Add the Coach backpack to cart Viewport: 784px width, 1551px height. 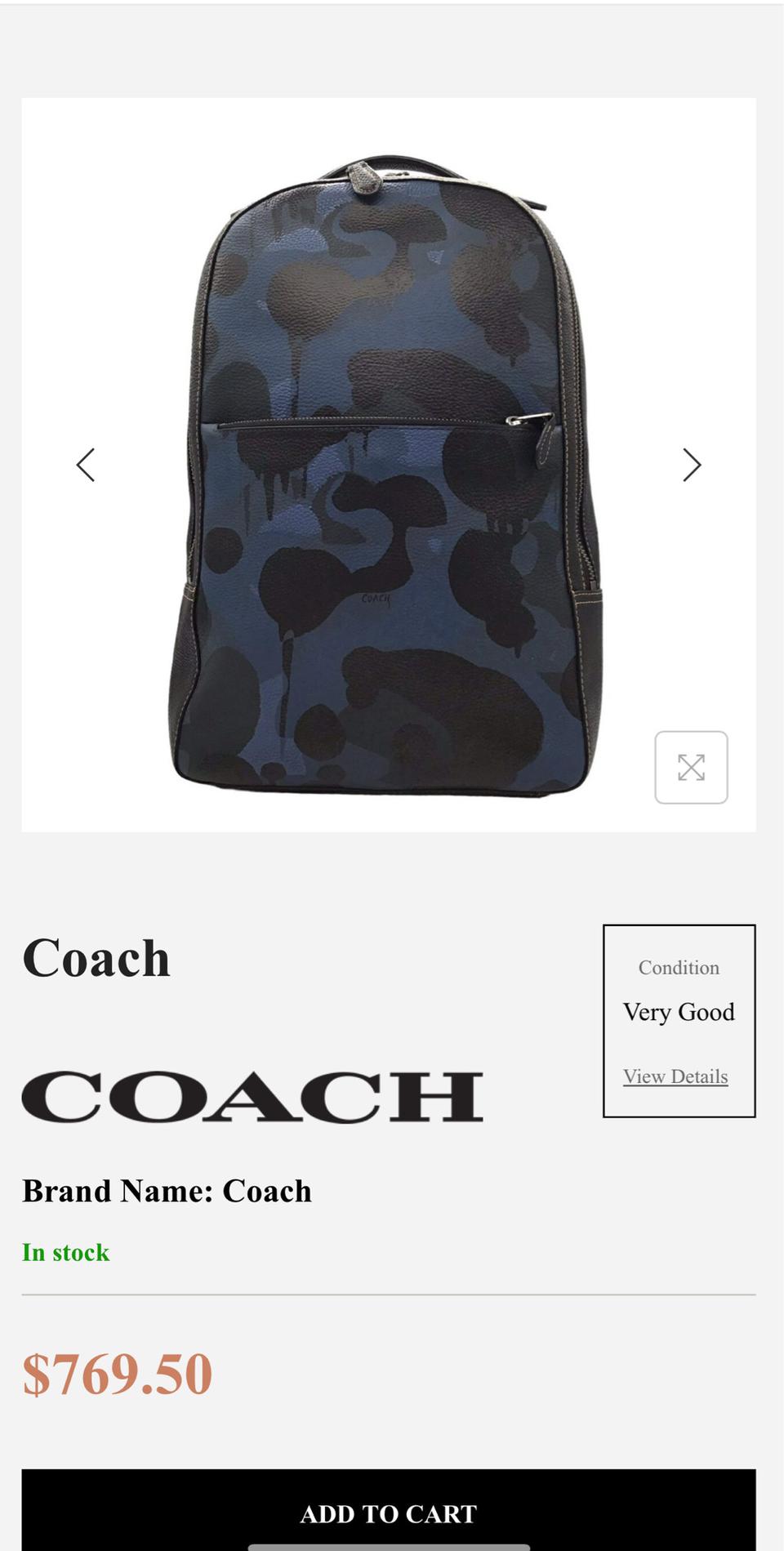pos(389,1513)
